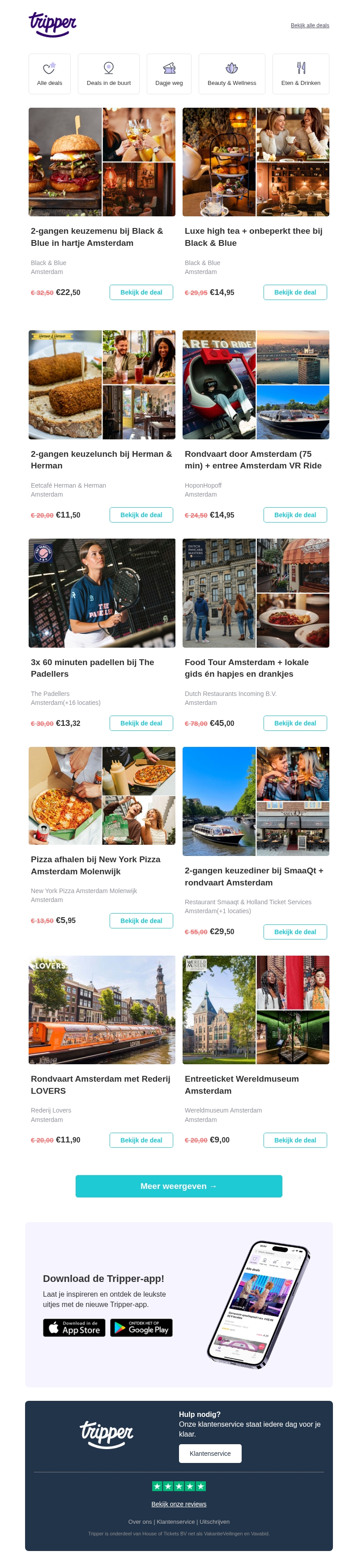Check the Food Tour Amsterdam deal
Image resolution: width=358 pixels, height=1568 pixels.
(x=294, y=723)
